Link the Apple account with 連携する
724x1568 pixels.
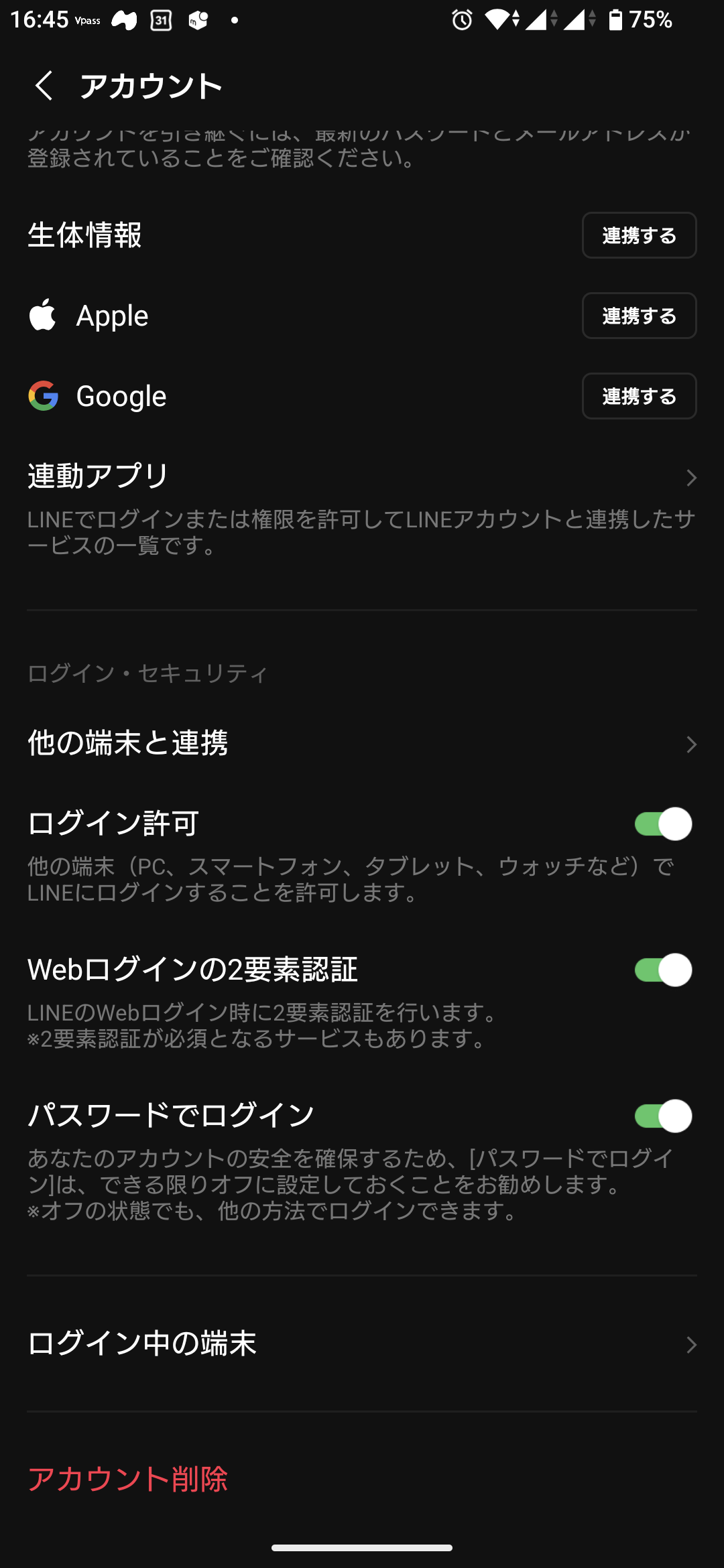(639, 316)
